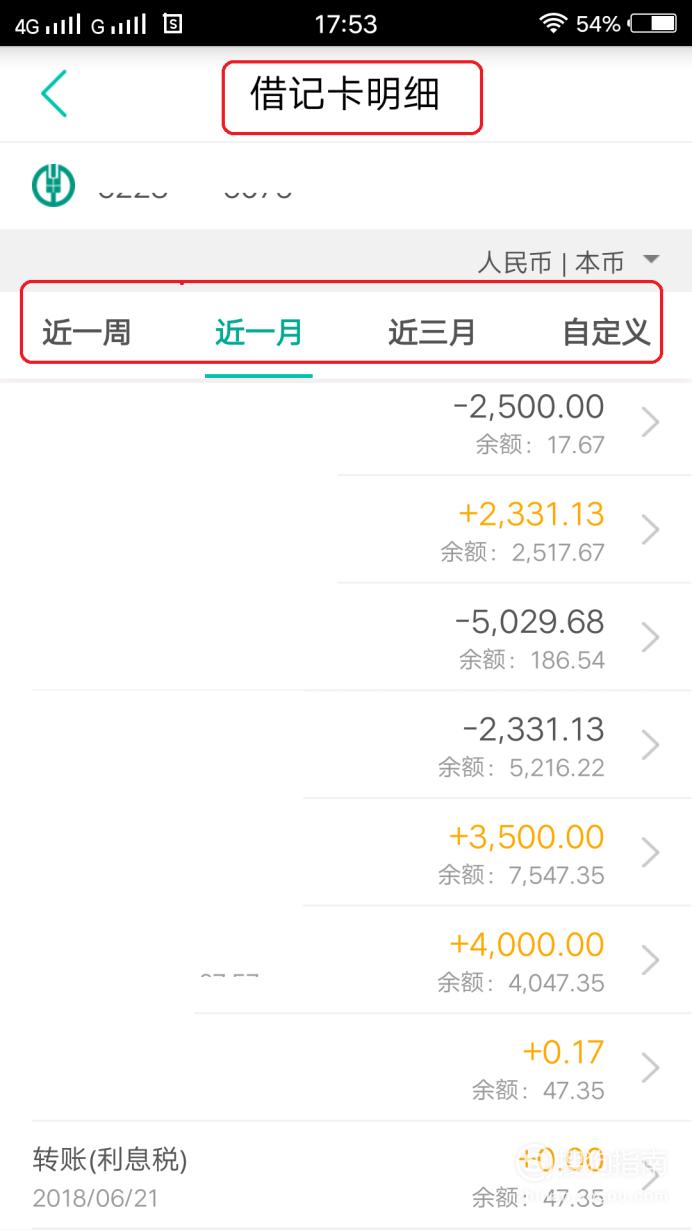Open the 转账(利息税) transaction row
This screenshot has width=692, height=1230.
(x=346, y=1176)
